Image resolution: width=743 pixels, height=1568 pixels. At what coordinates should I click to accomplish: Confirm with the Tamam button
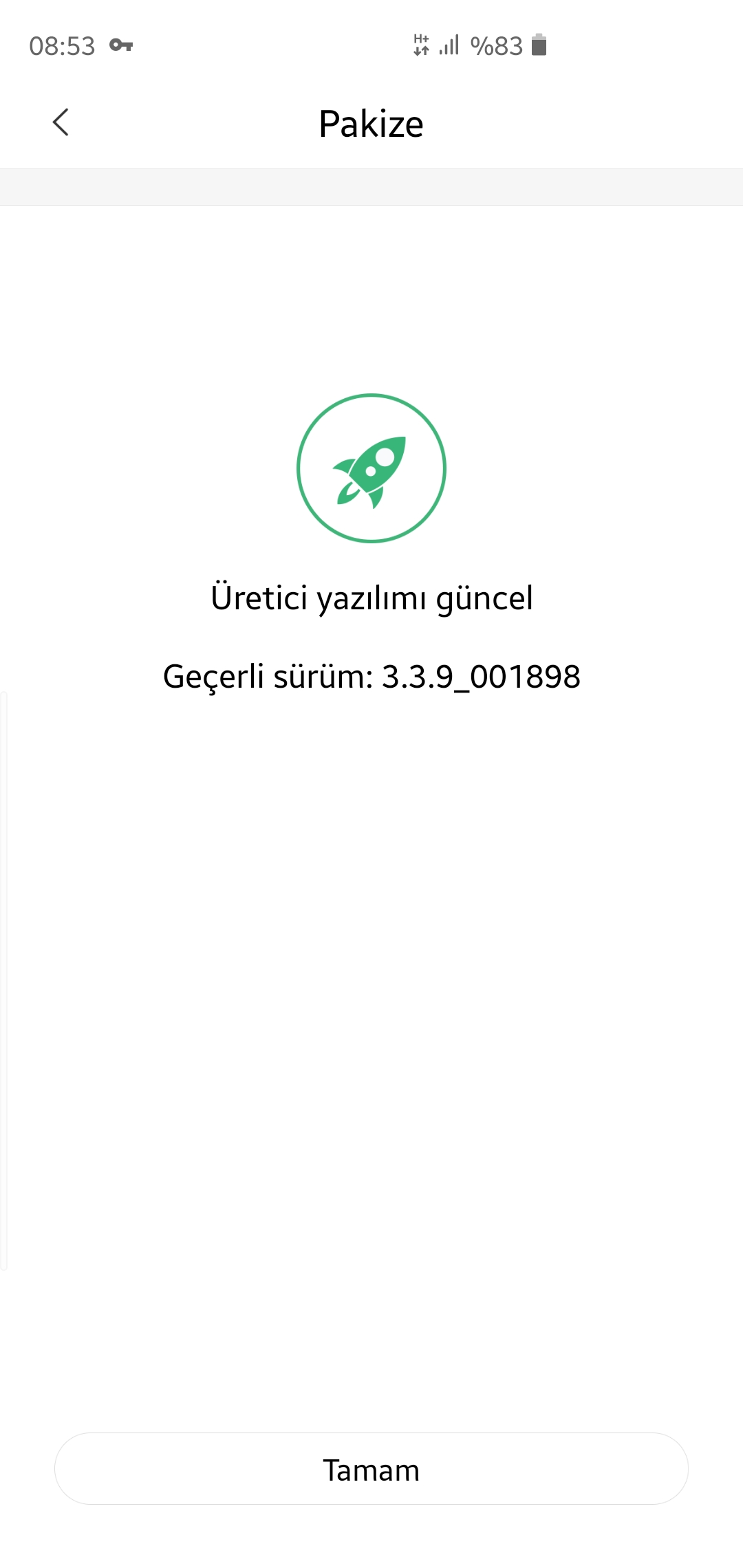click(x=371, y=1469)
